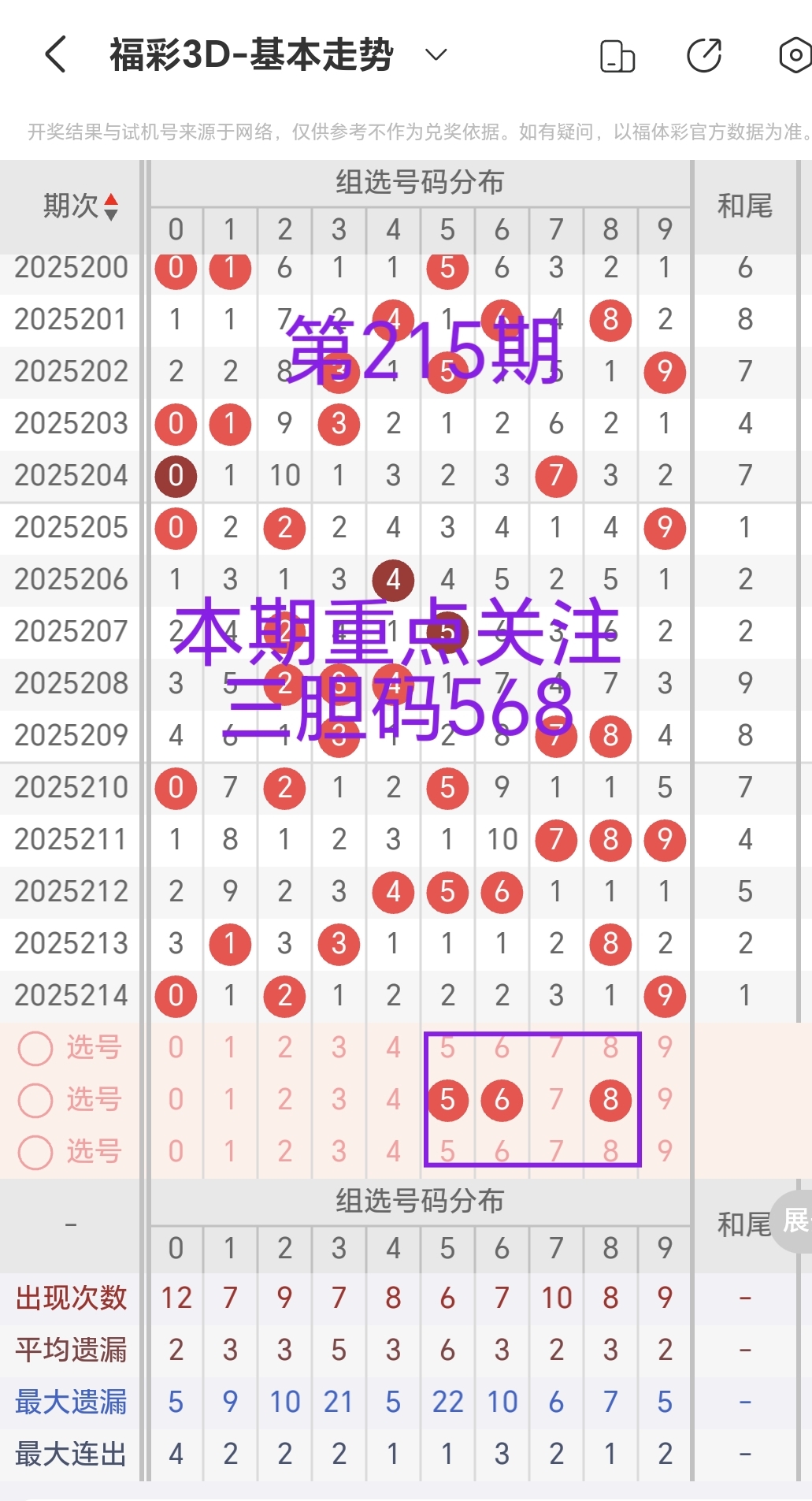
Task: Tap the share icon in the title bar
Action: 705,54
